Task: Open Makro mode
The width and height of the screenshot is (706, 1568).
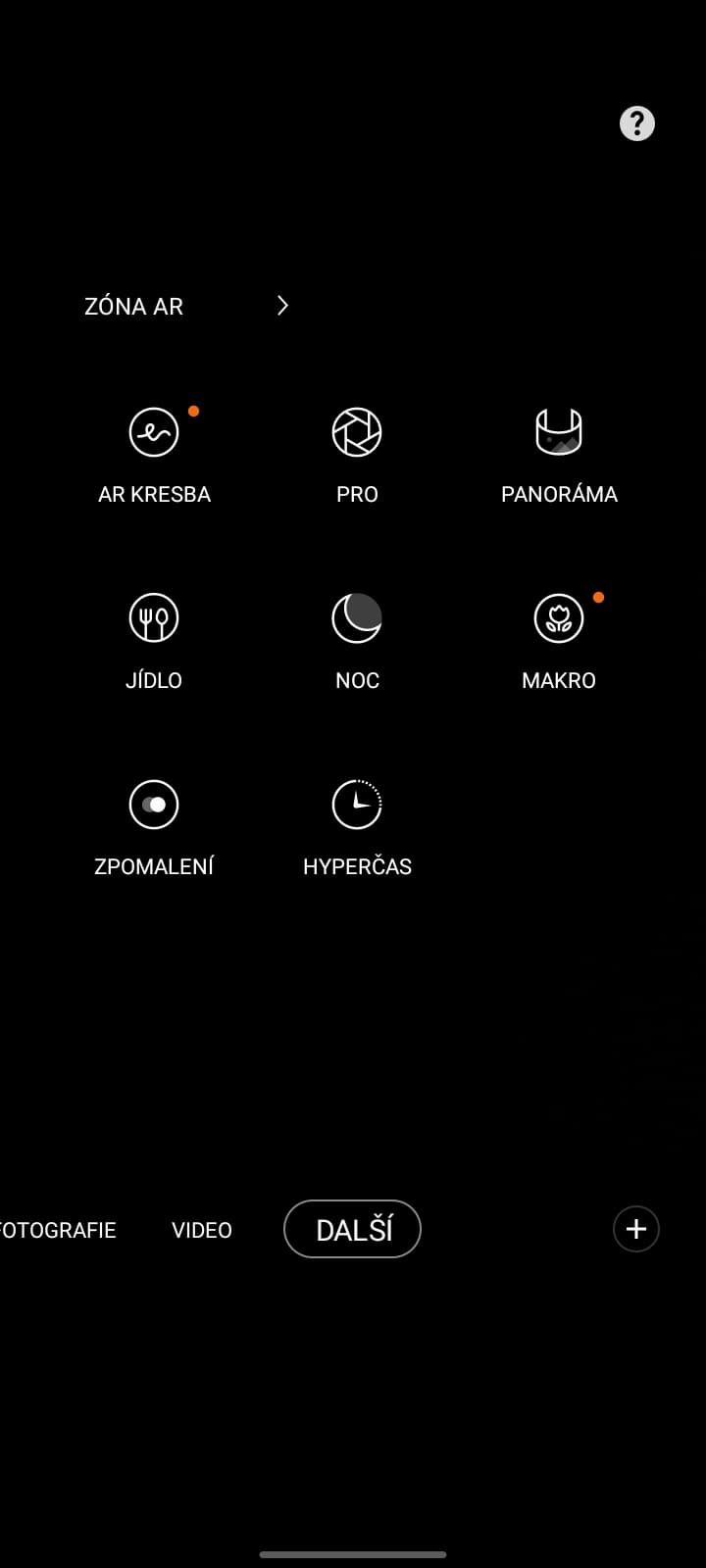Action: (559, 619)
